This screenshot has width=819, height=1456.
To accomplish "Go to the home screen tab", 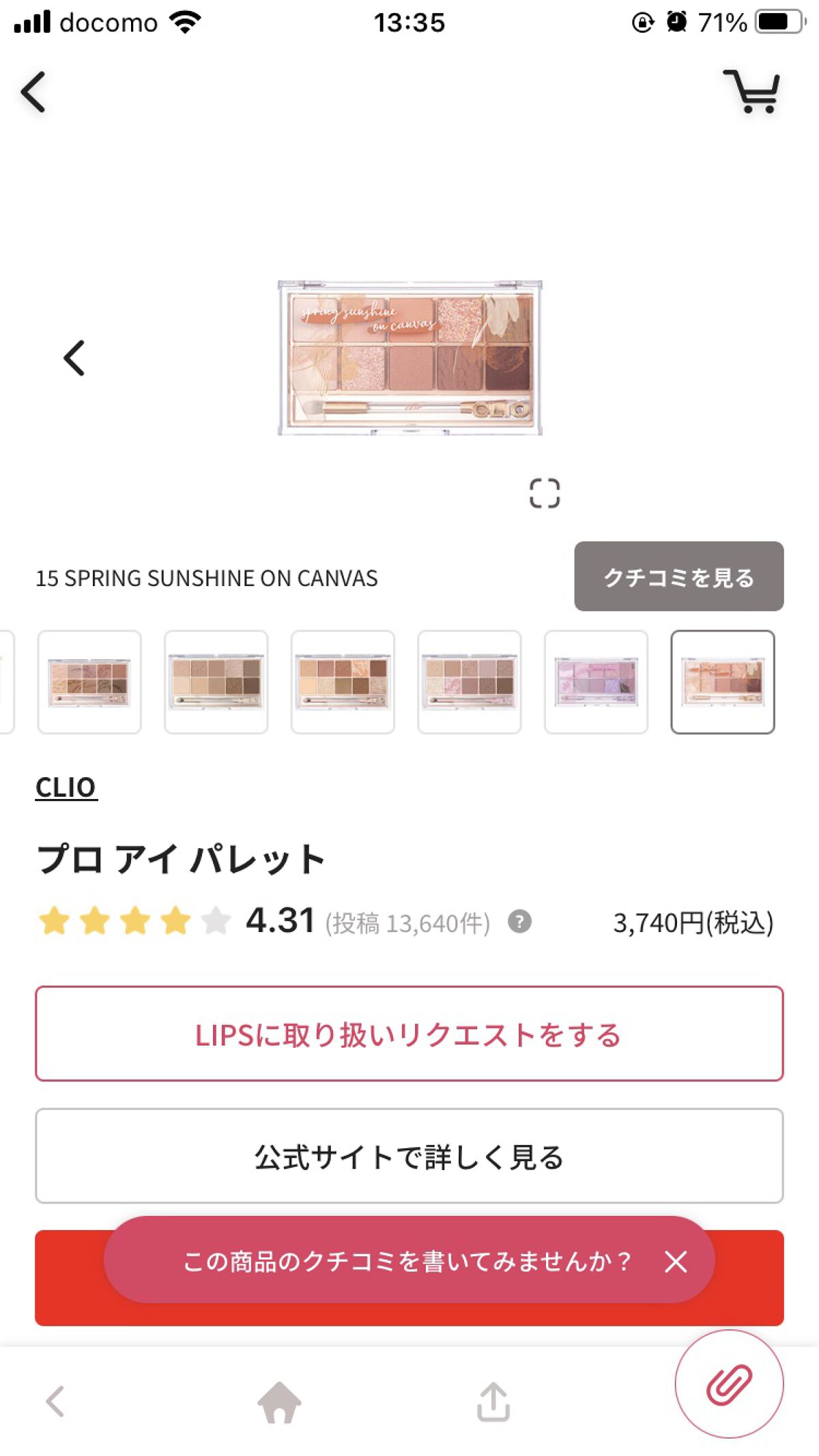I will tap(279, 1402).
